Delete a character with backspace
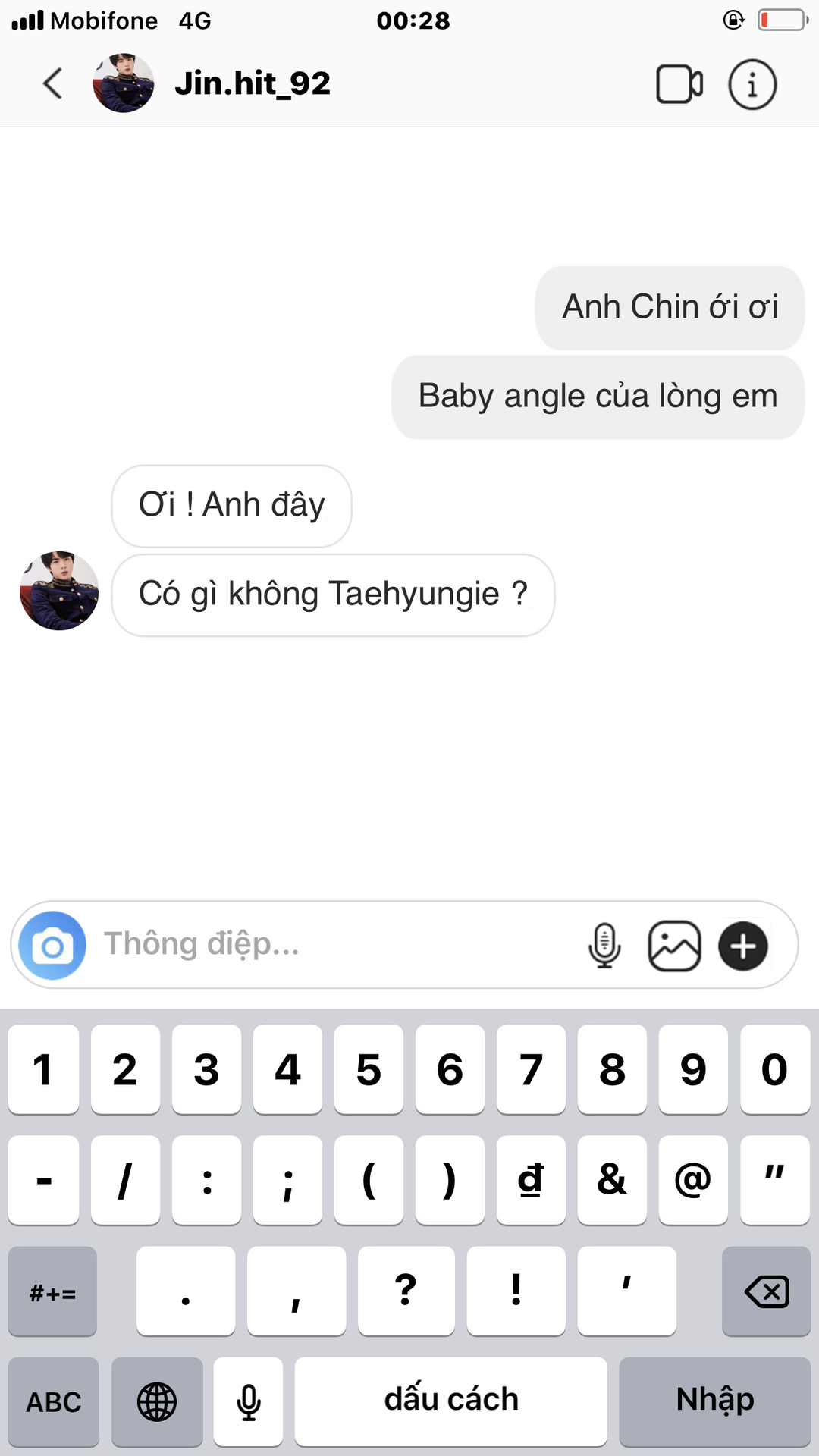This screenshot has width=819, height=1456. [767, 1291]
